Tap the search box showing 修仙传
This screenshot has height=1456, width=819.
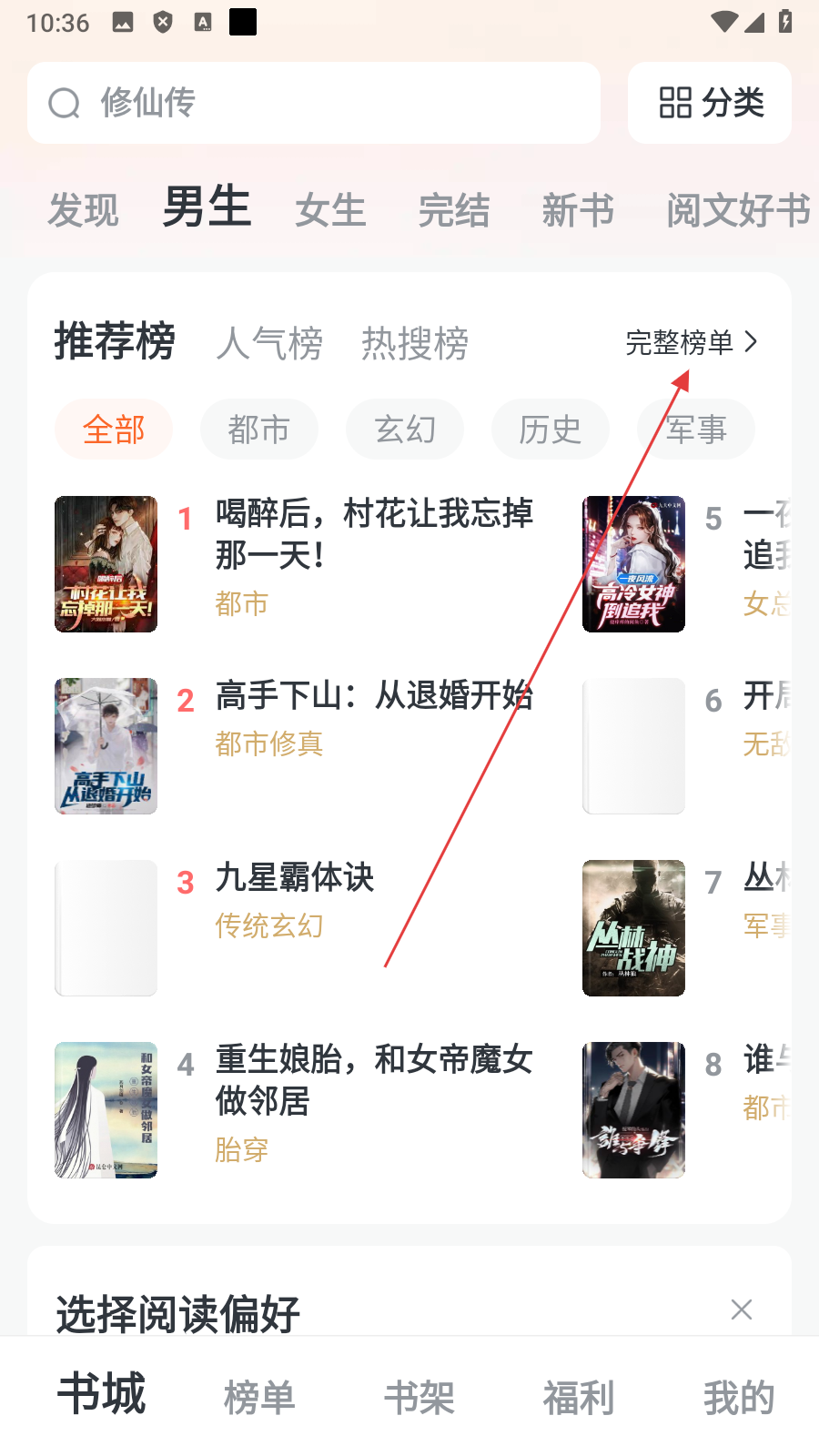(313, 103)
